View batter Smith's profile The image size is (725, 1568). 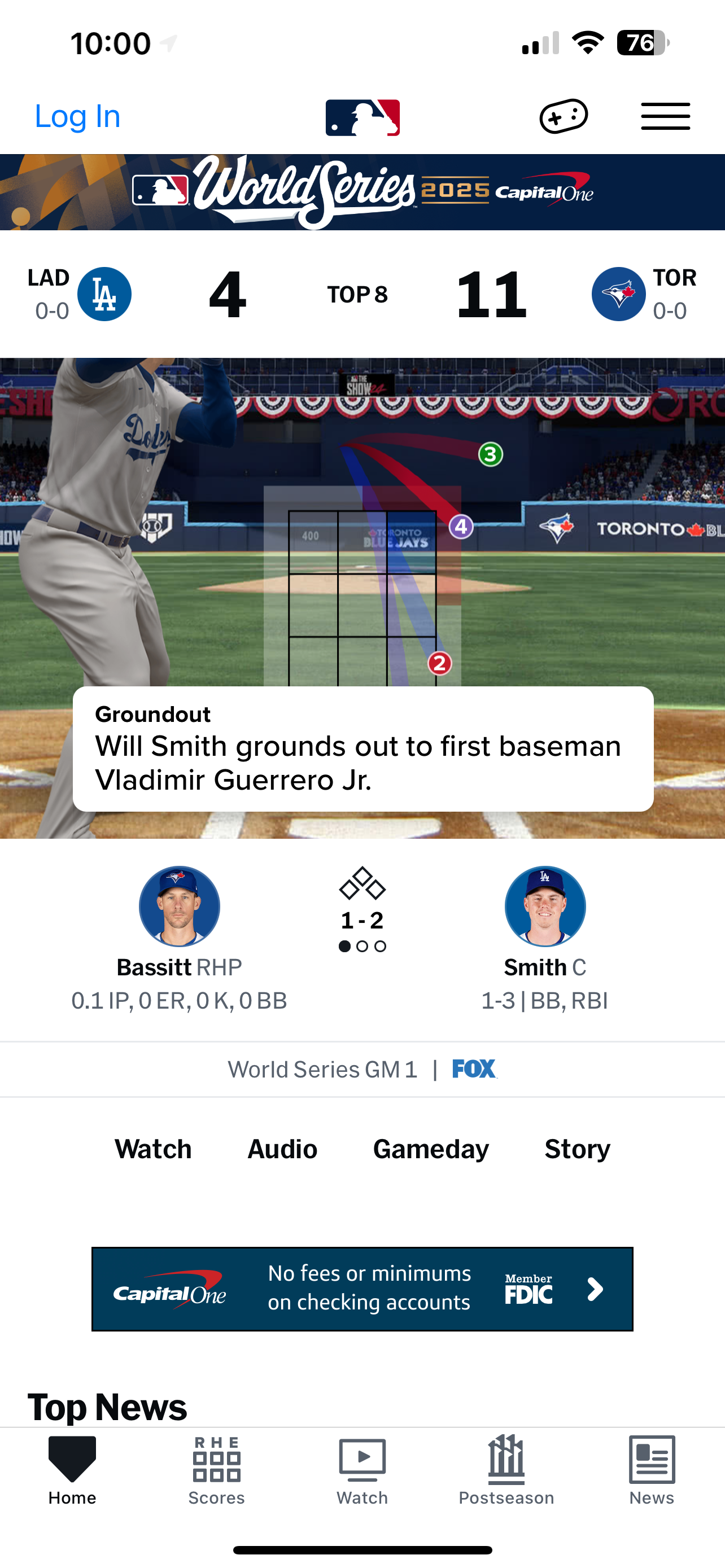pos(545,907)
